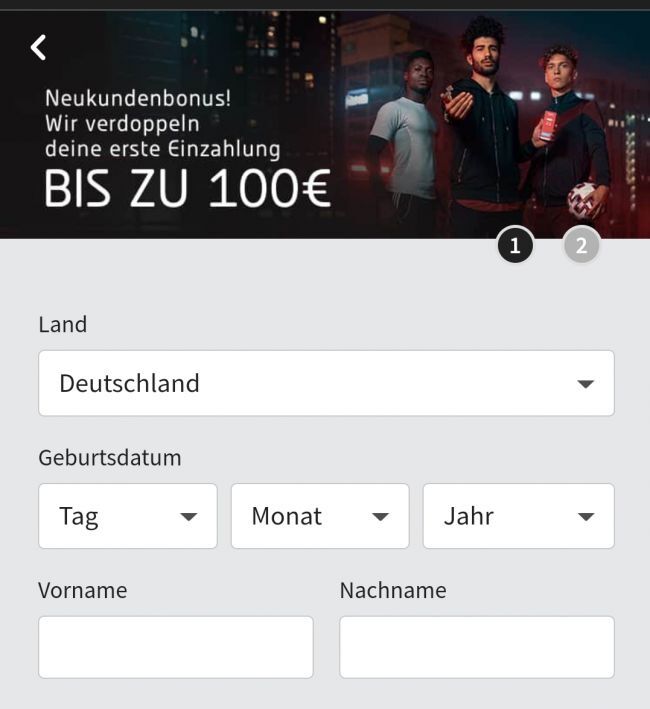Open the Land dropdown showing Deutschland
650x709 pixels.
coord(326,383)
